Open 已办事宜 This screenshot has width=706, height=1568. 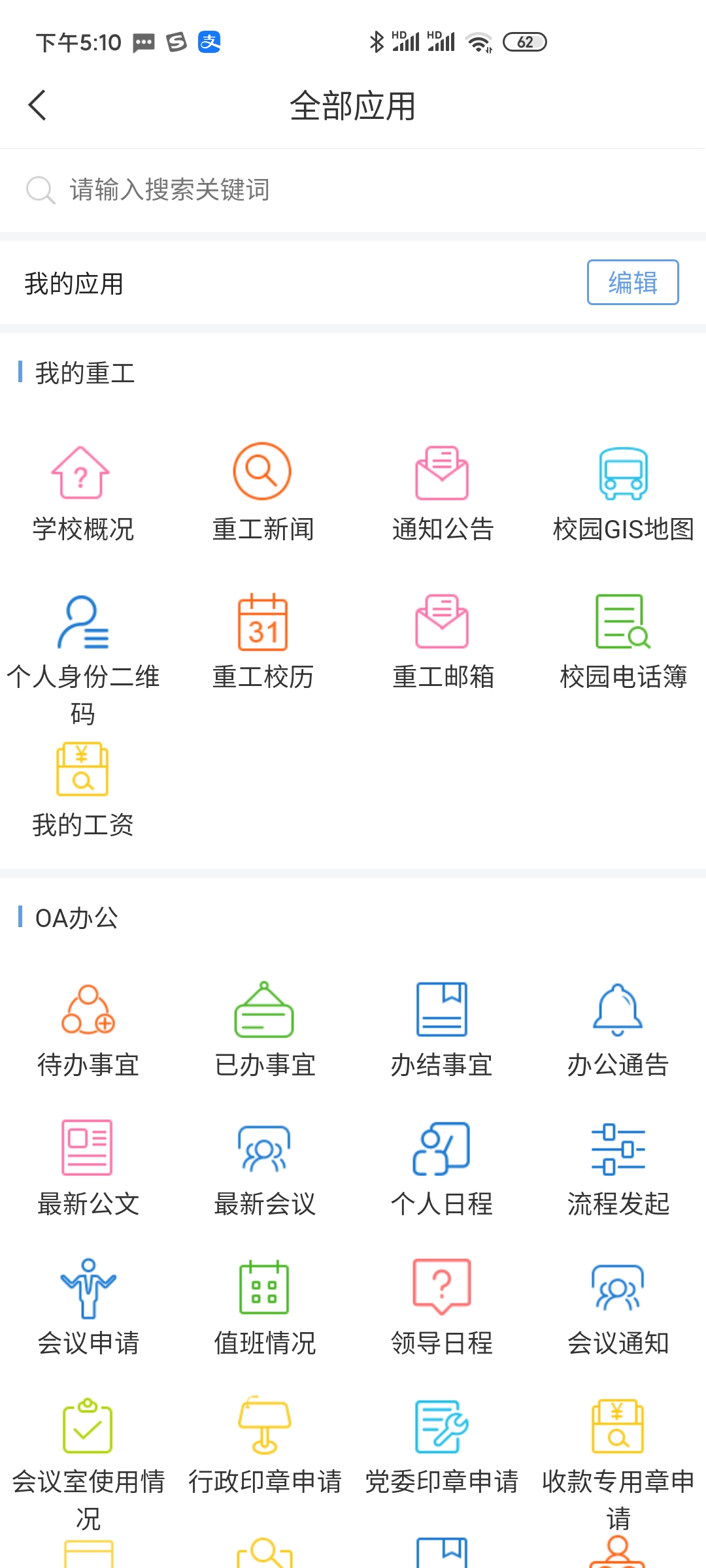click(265, 1030)
